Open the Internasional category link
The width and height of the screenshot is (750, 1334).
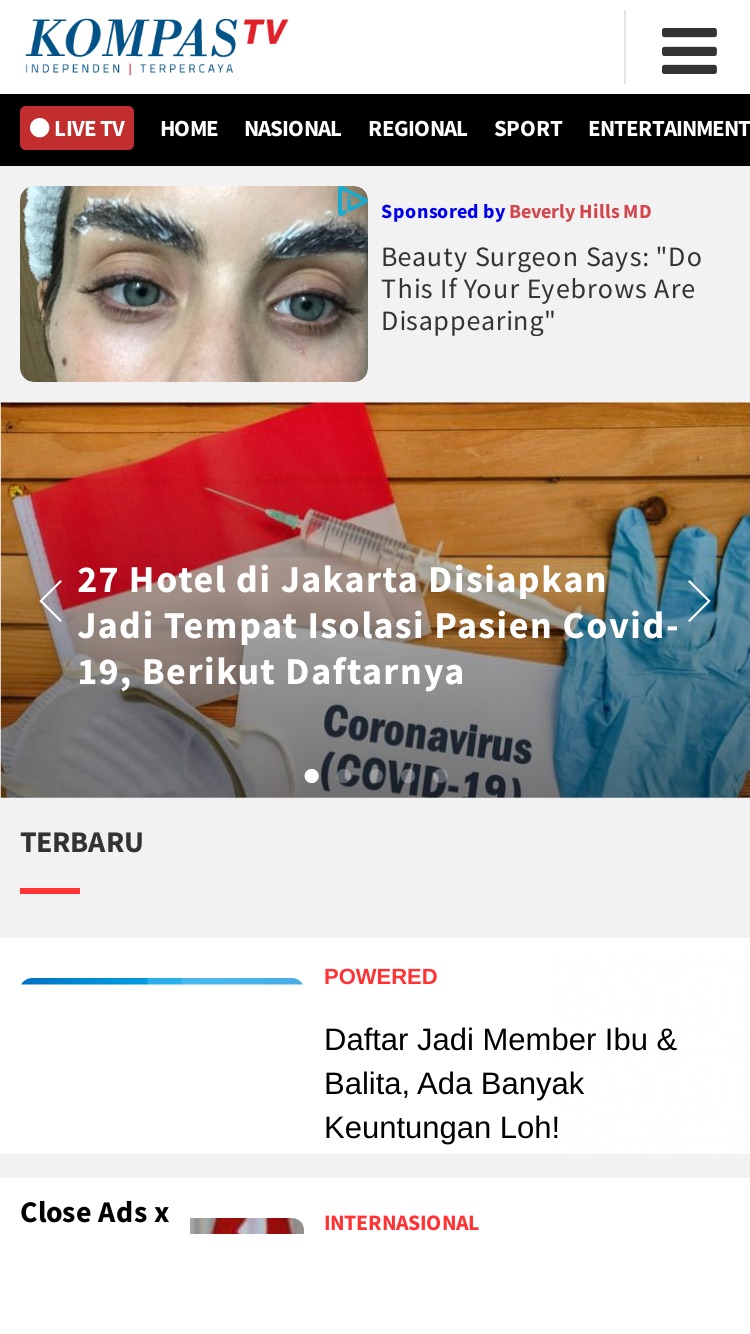pos(401,1222)
